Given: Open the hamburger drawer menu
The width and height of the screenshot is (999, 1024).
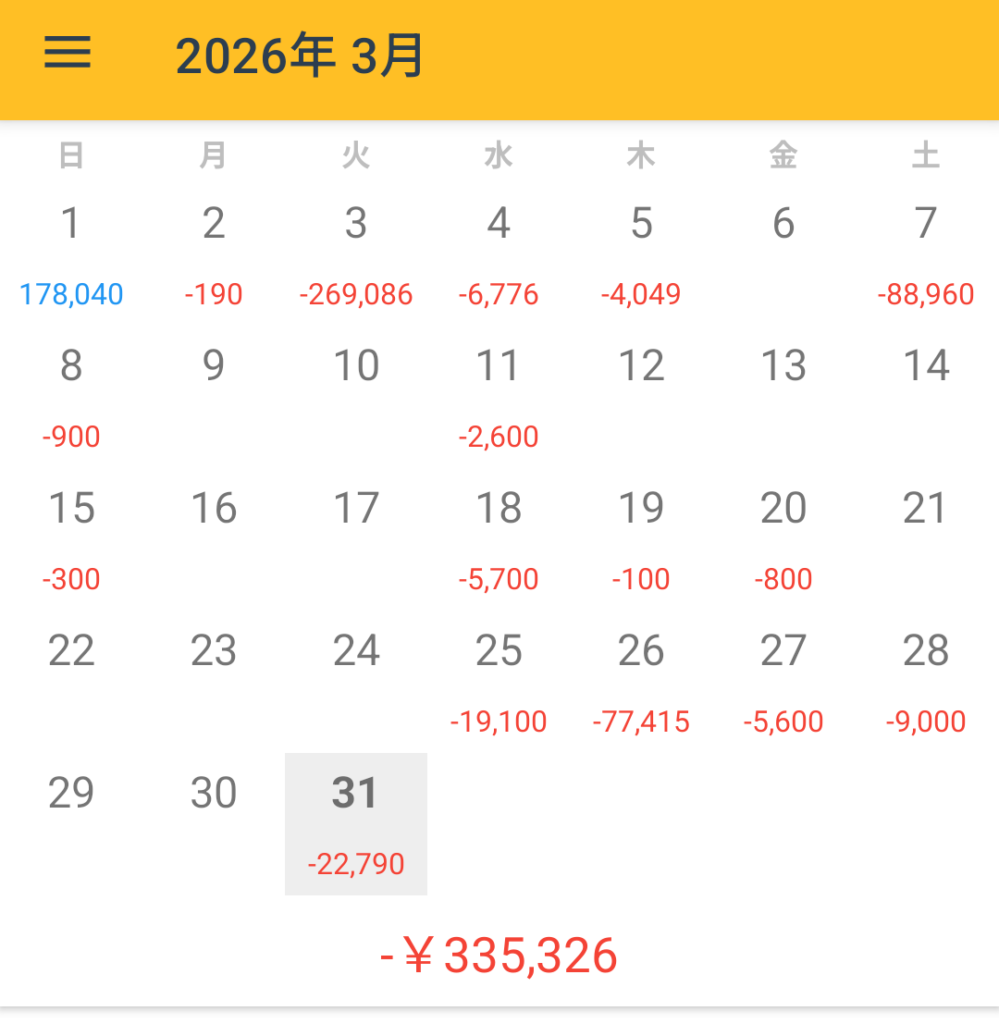Looking at the screenshot, I should (x=67, y=53).
